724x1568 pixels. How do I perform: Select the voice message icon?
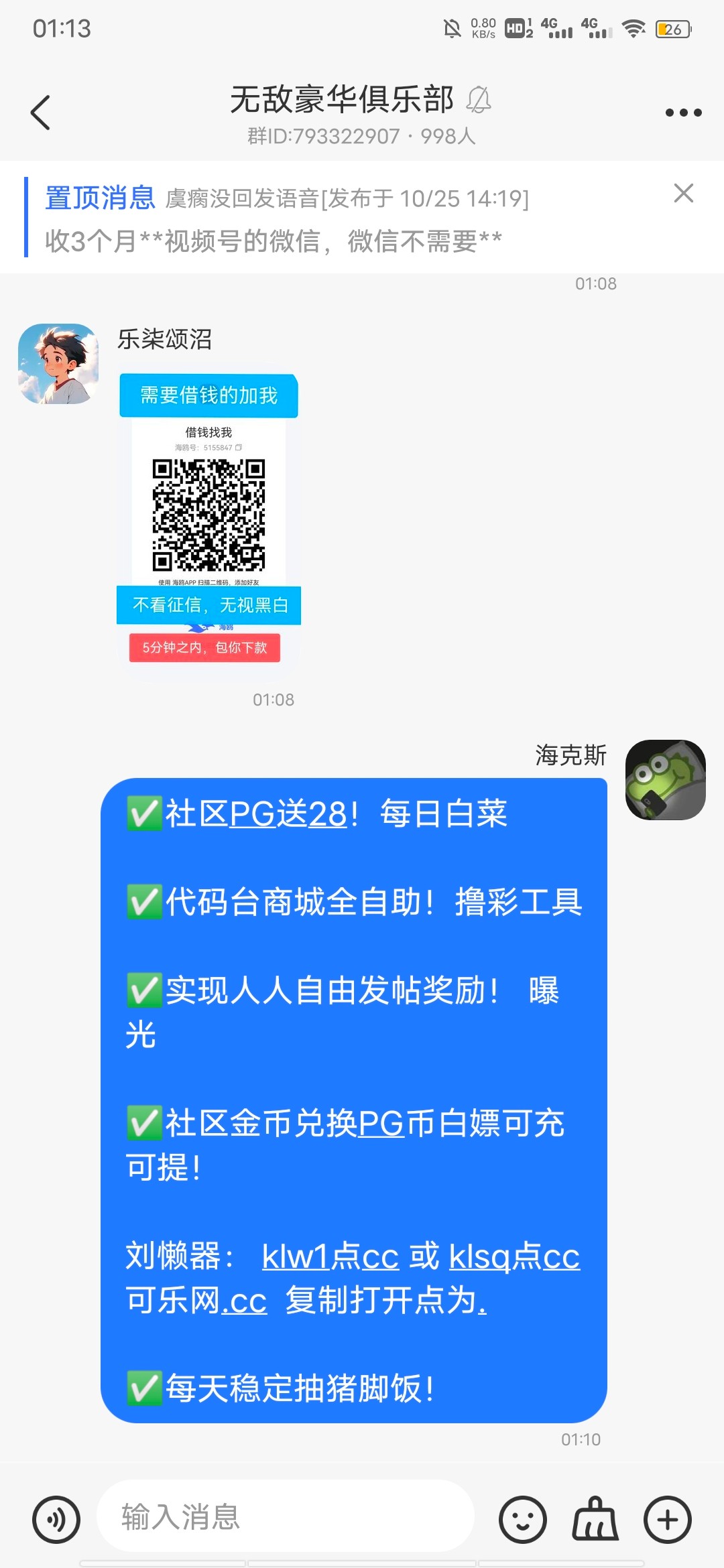[57, 1518]
